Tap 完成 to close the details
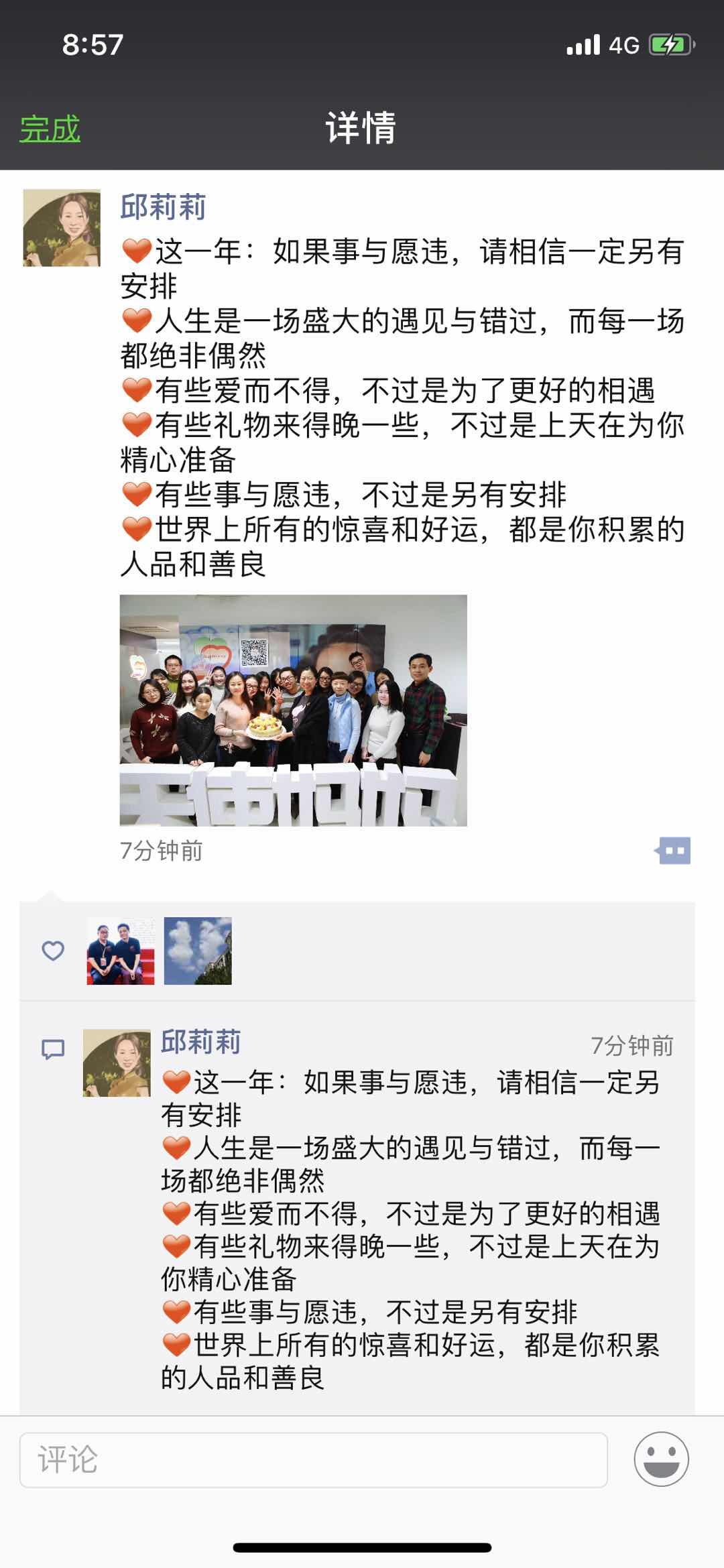This screenshot has height=1568, width=724. 50,129
